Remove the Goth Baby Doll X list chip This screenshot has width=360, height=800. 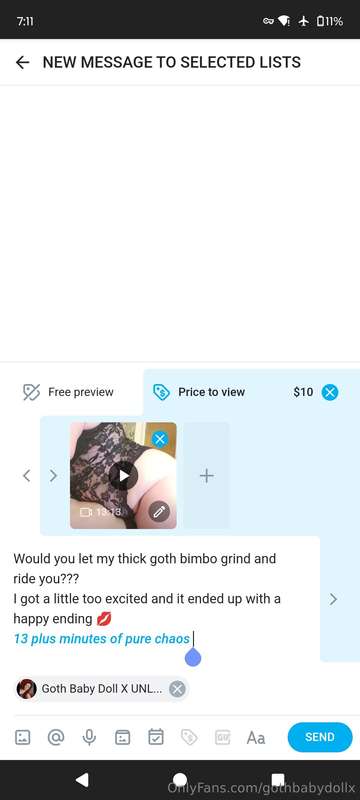click(177, 689)
